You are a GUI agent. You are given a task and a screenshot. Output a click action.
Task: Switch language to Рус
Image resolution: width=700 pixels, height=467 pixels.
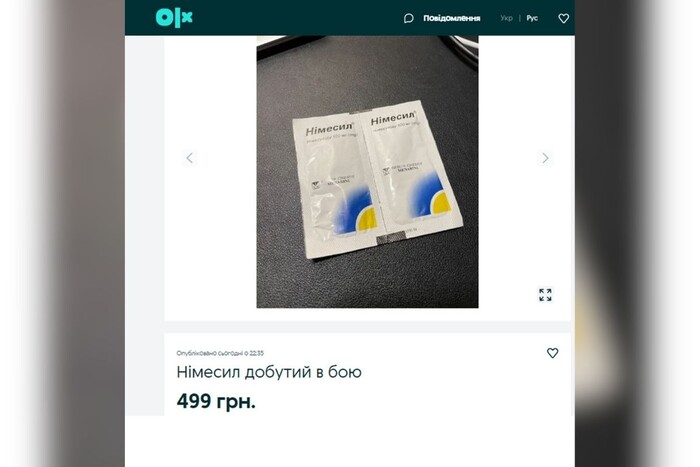click(x=532, y=18)
